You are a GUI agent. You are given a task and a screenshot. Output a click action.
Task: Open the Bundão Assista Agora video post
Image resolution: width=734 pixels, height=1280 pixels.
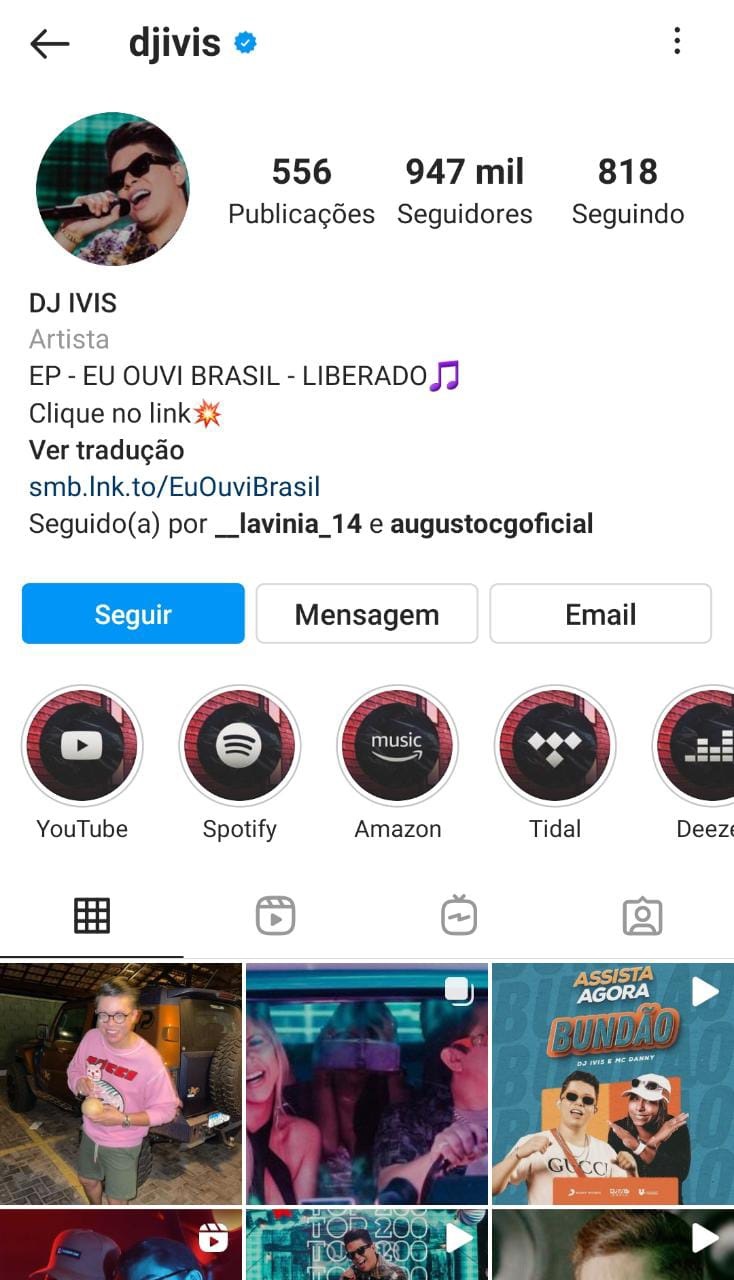tap(612, 1084)
